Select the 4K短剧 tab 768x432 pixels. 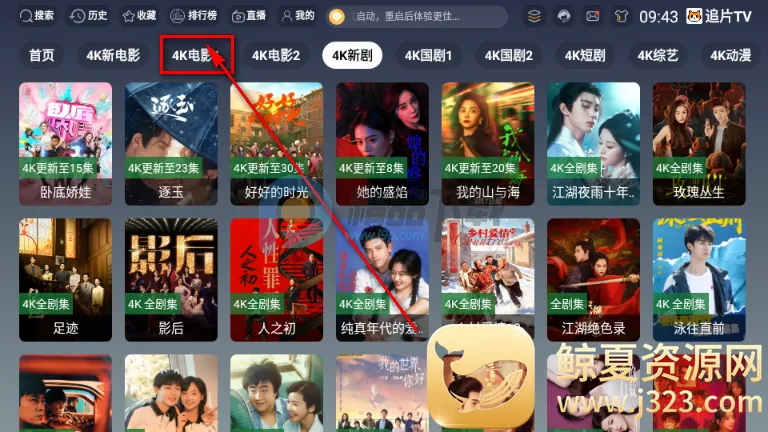[585, 55]
